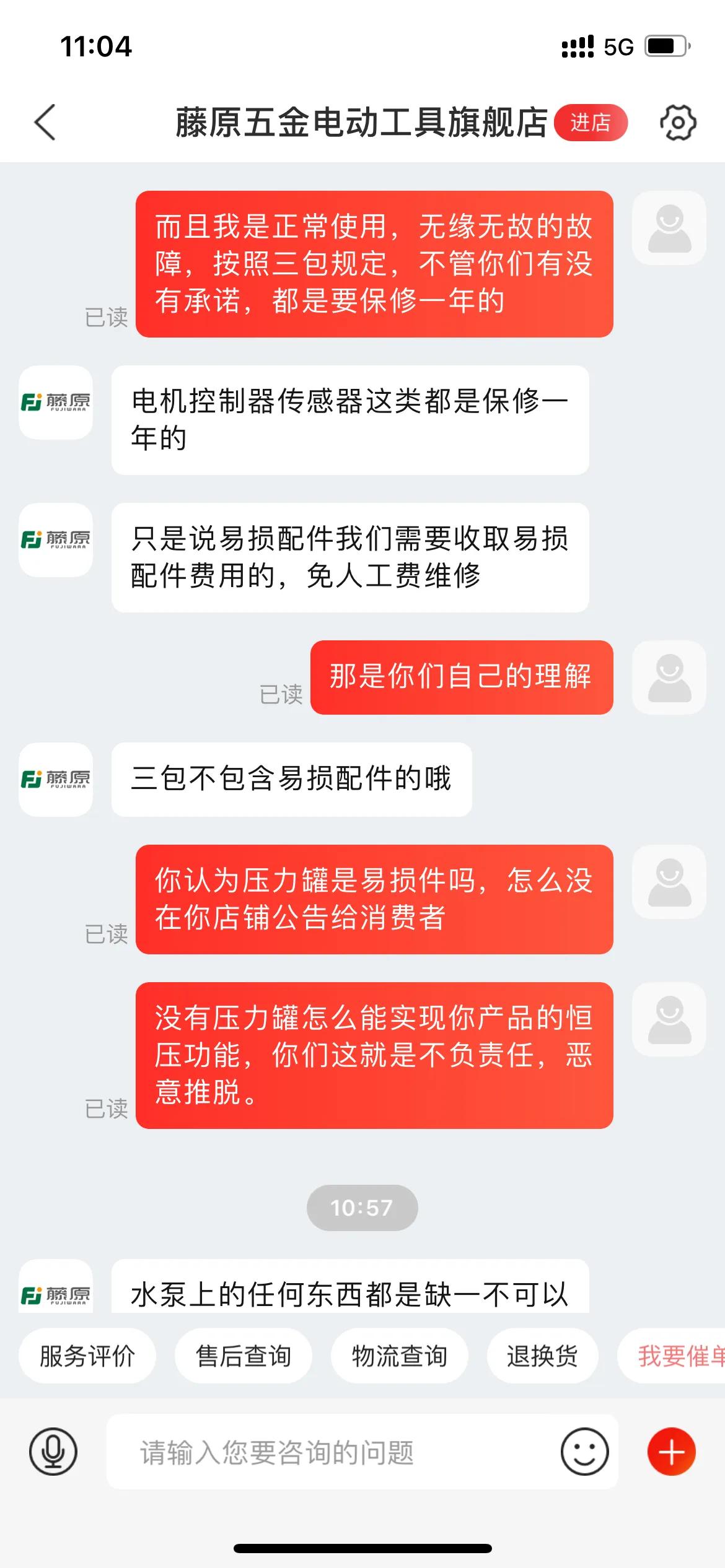Tap the 10:57 timestamp bubble

point(362,1208)
